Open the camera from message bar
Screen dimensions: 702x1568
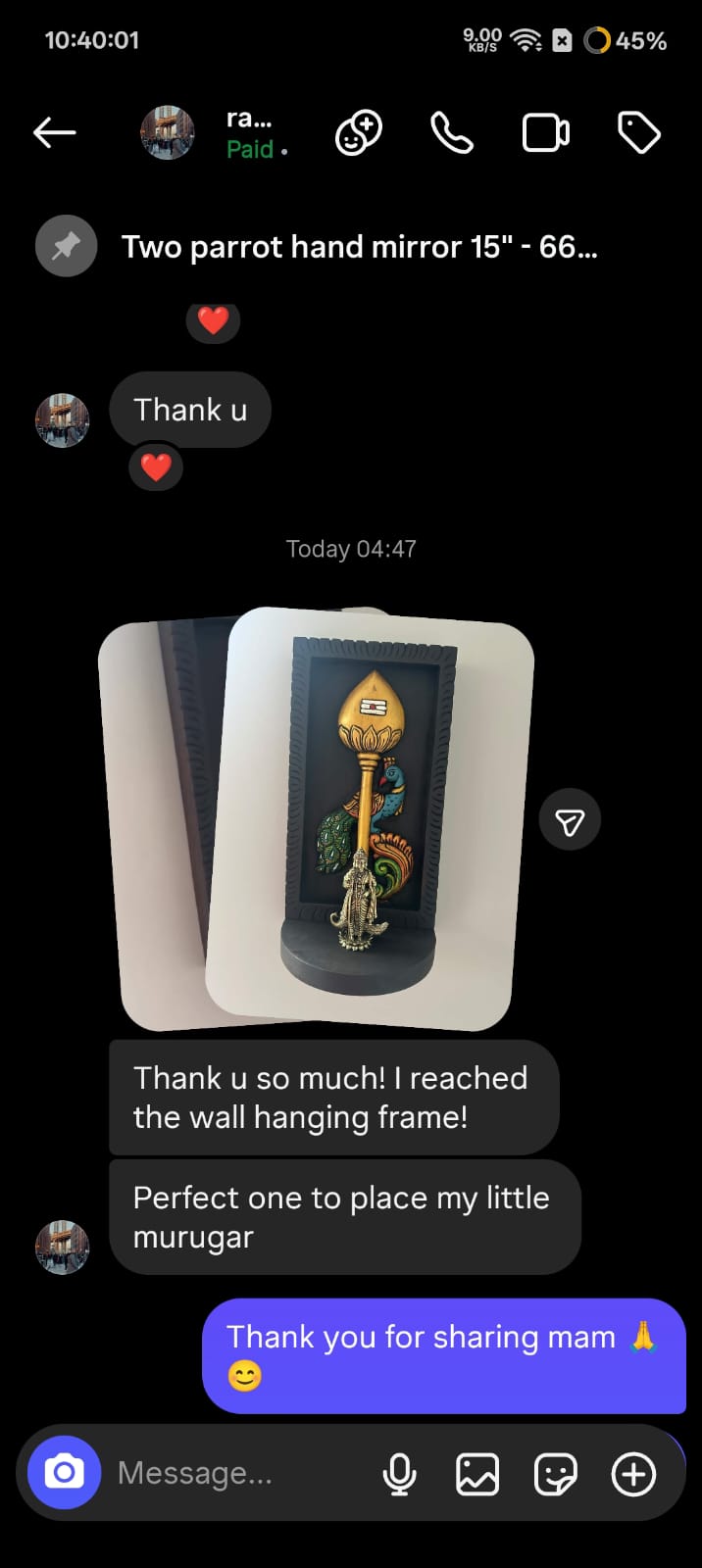[64, 1472]
